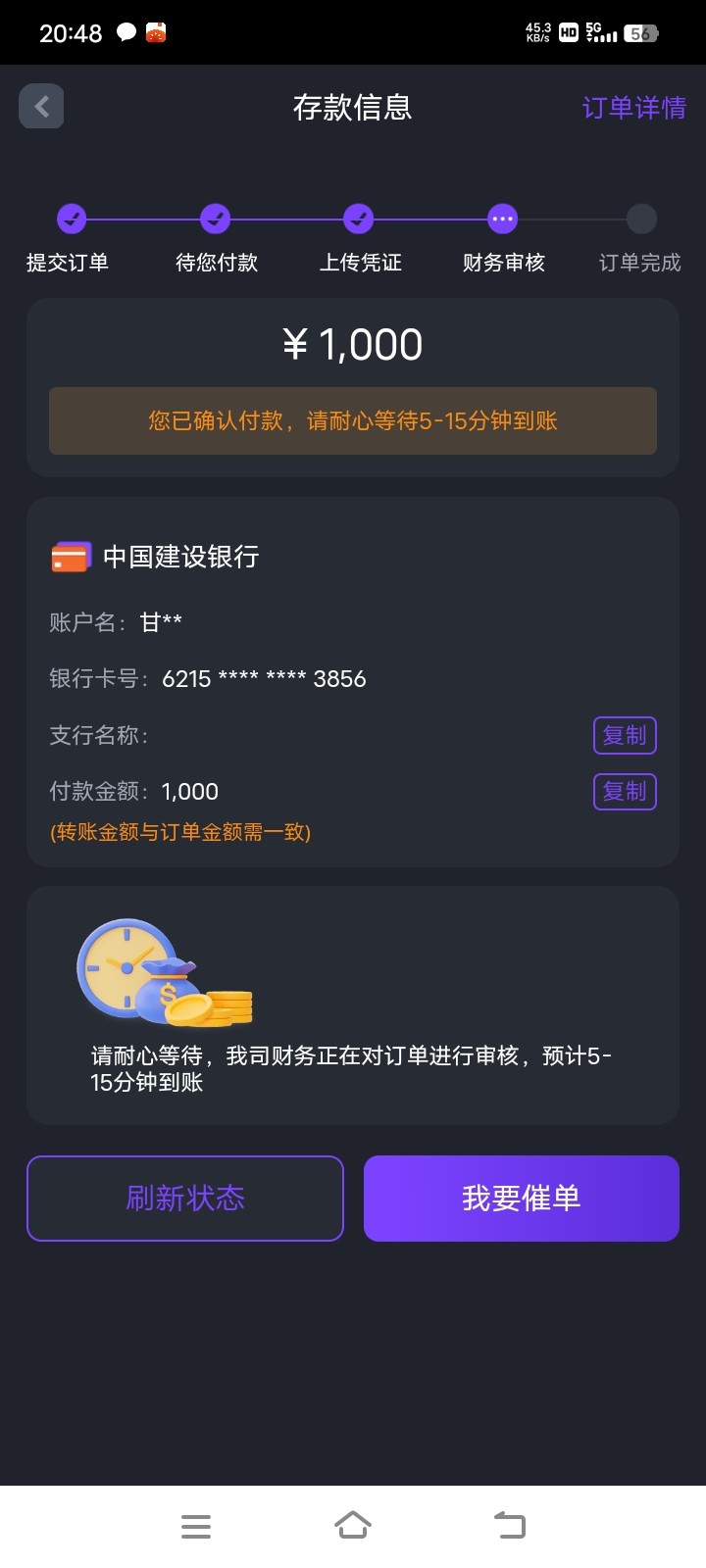Click the ¥1,000 amount display
This screenshot has height=1568, width=706.
tap(353, 343)
